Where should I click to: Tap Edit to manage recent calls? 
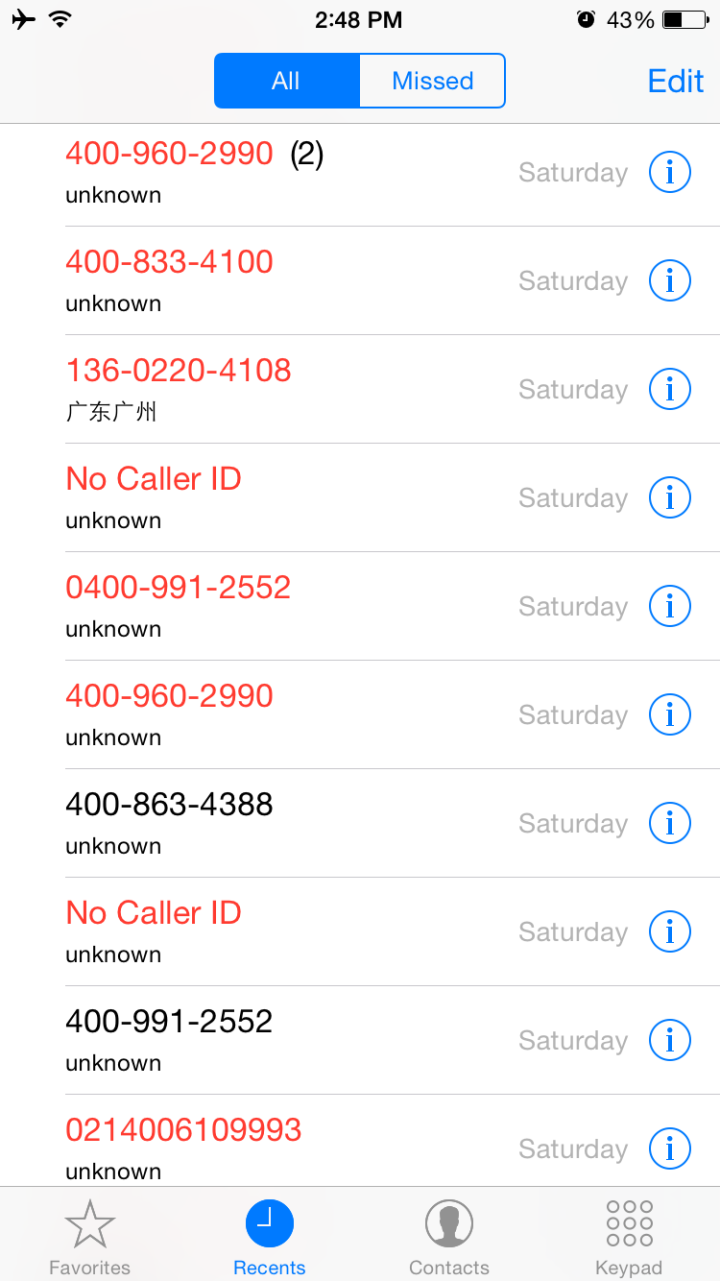[x=675, y=81]
